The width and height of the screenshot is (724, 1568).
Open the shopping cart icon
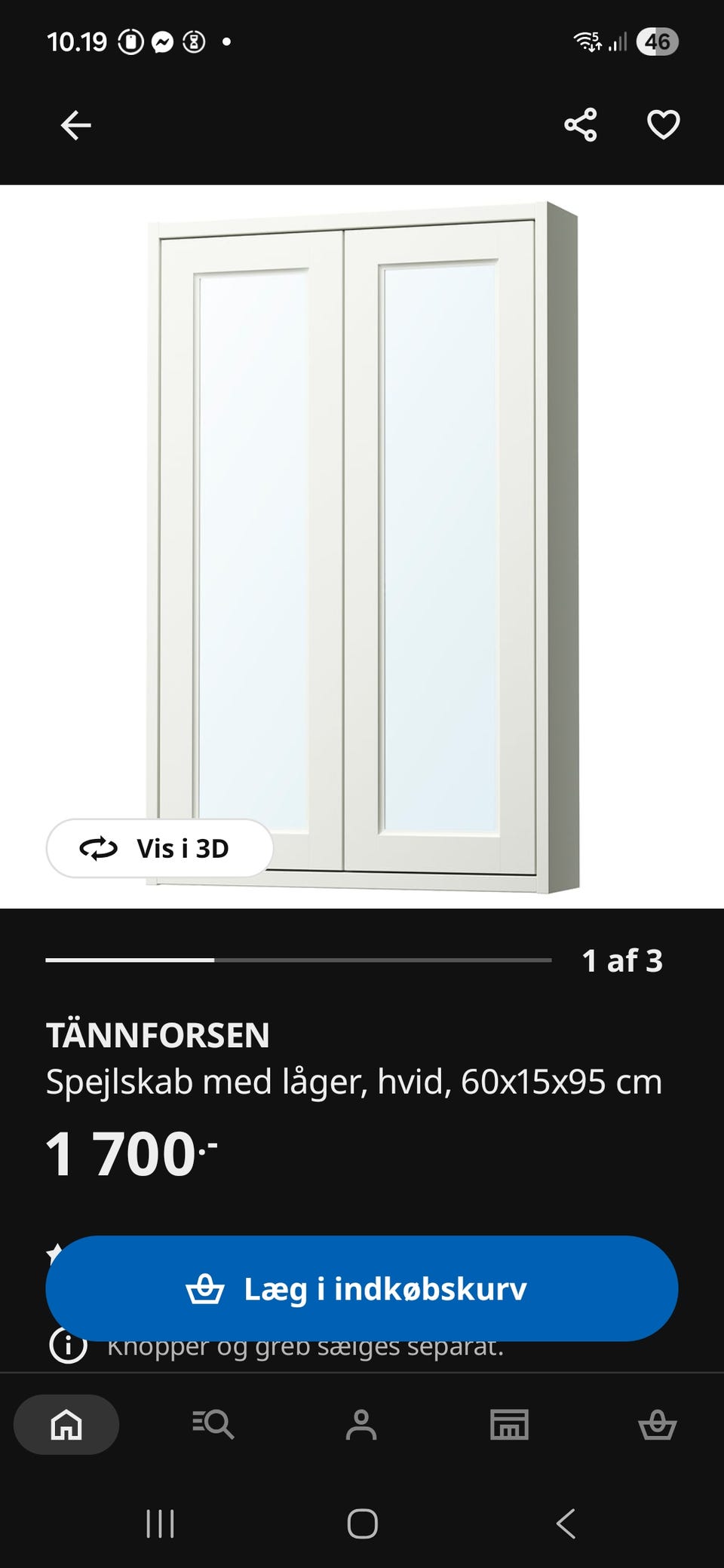(658, 1425)
